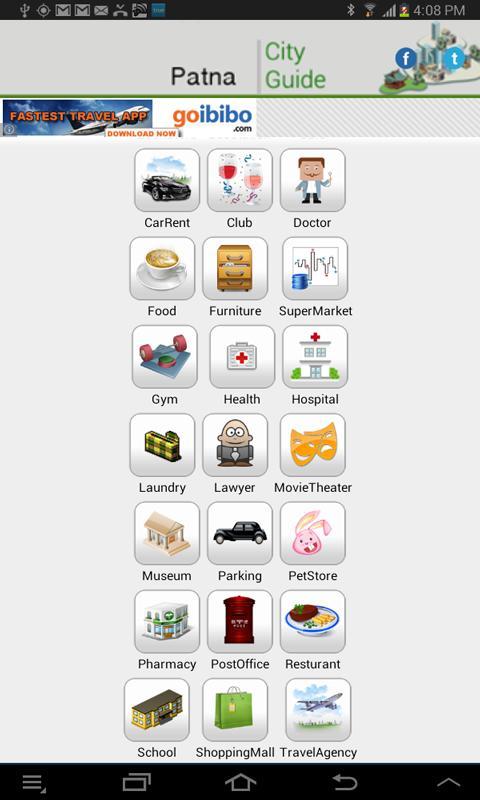Open the goibibo travel app ad
The height and width of the screenshot is (800, 480).
click(129, 118)
